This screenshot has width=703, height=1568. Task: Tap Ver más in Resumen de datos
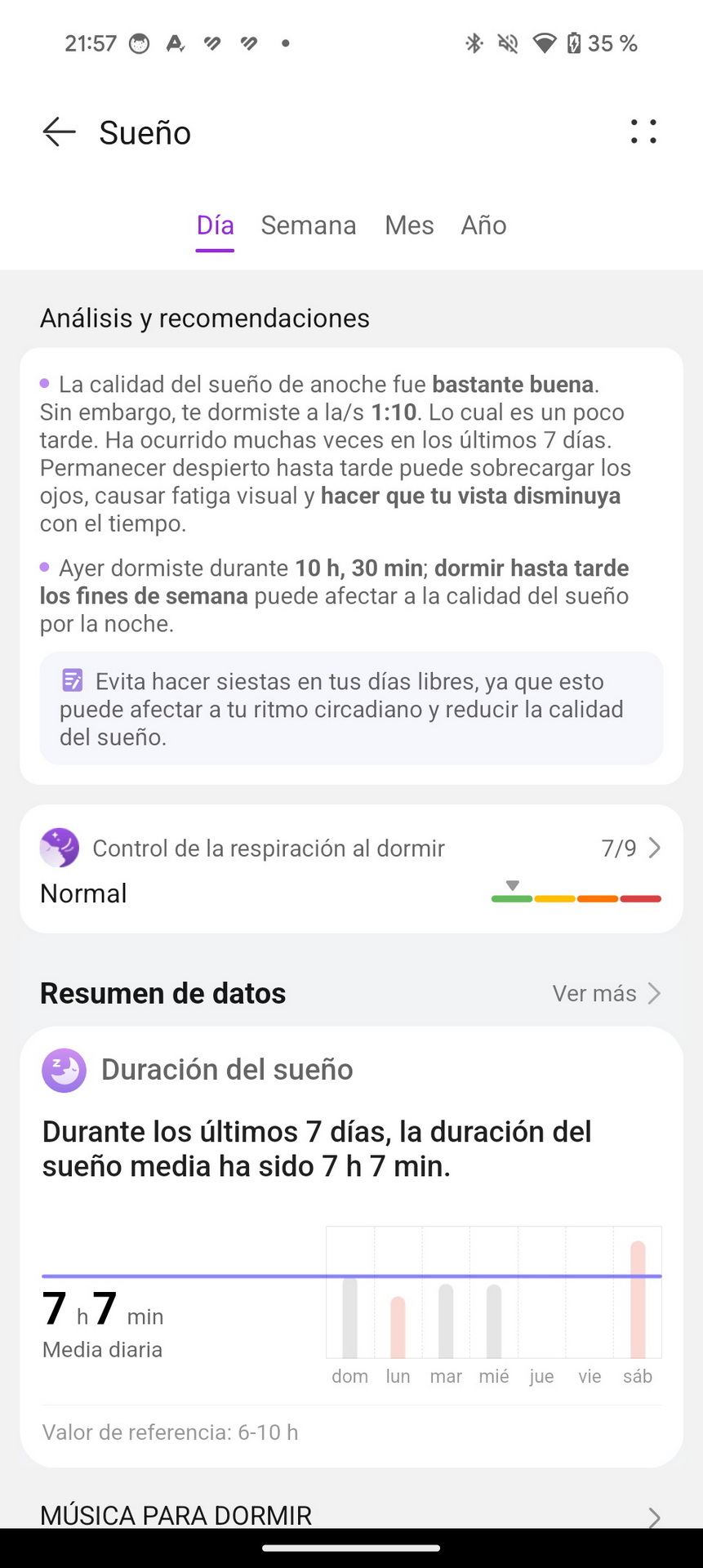[605, 994]
